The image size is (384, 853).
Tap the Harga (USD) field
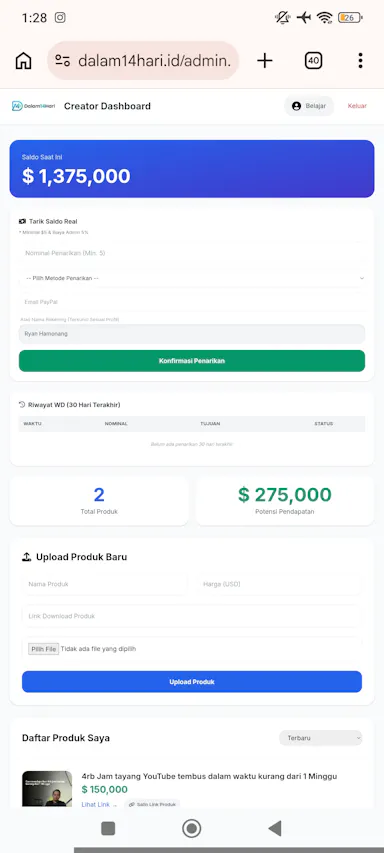click(x=279, y=584)
